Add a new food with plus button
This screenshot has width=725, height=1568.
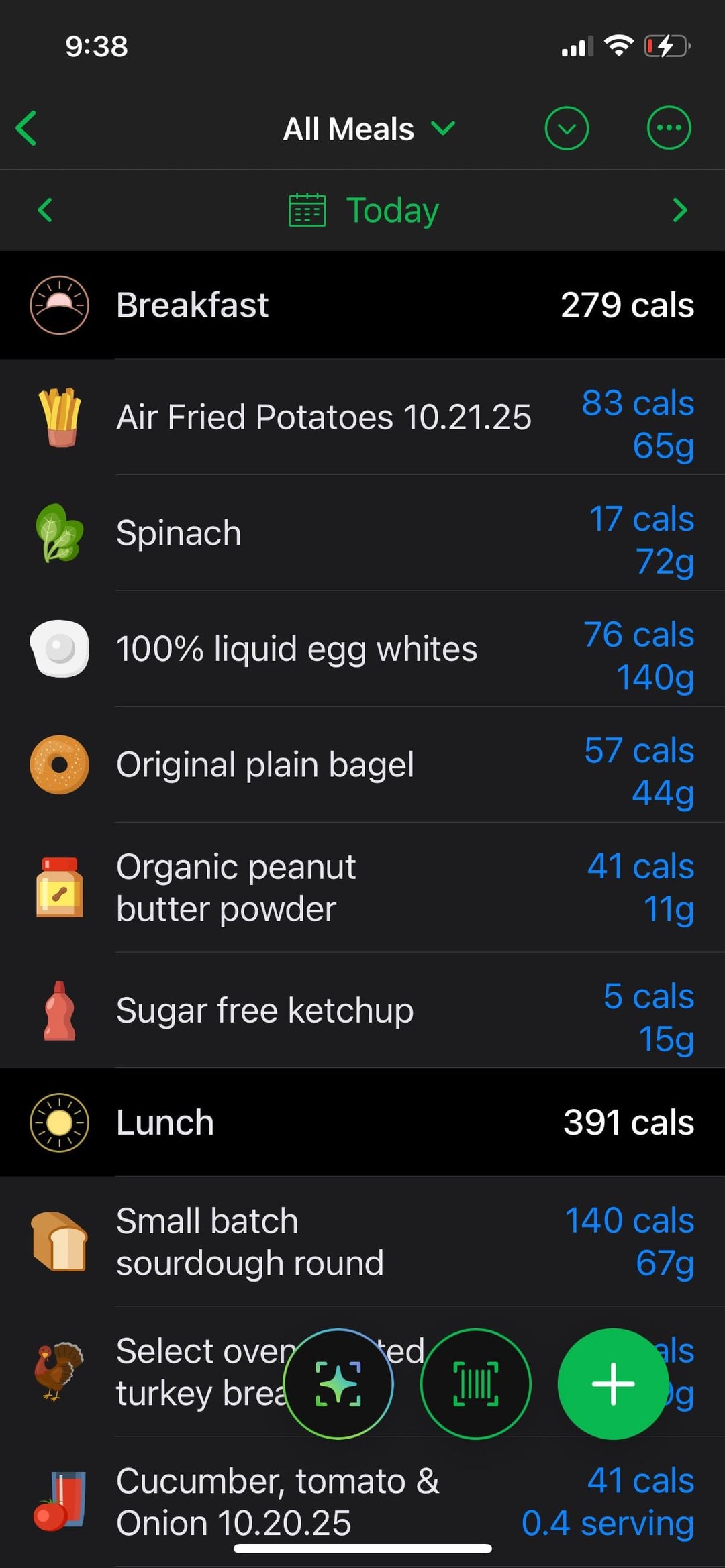612,1383
